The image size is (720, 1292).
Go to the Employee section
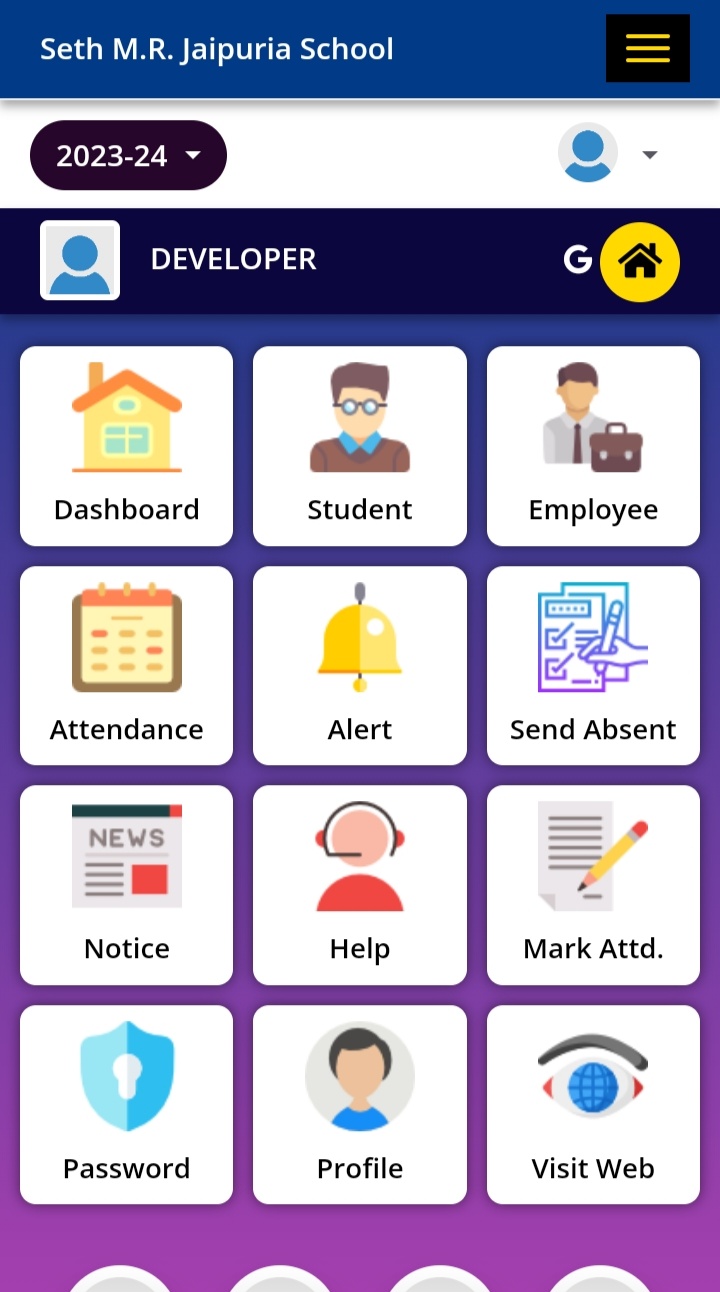[593, 446]
